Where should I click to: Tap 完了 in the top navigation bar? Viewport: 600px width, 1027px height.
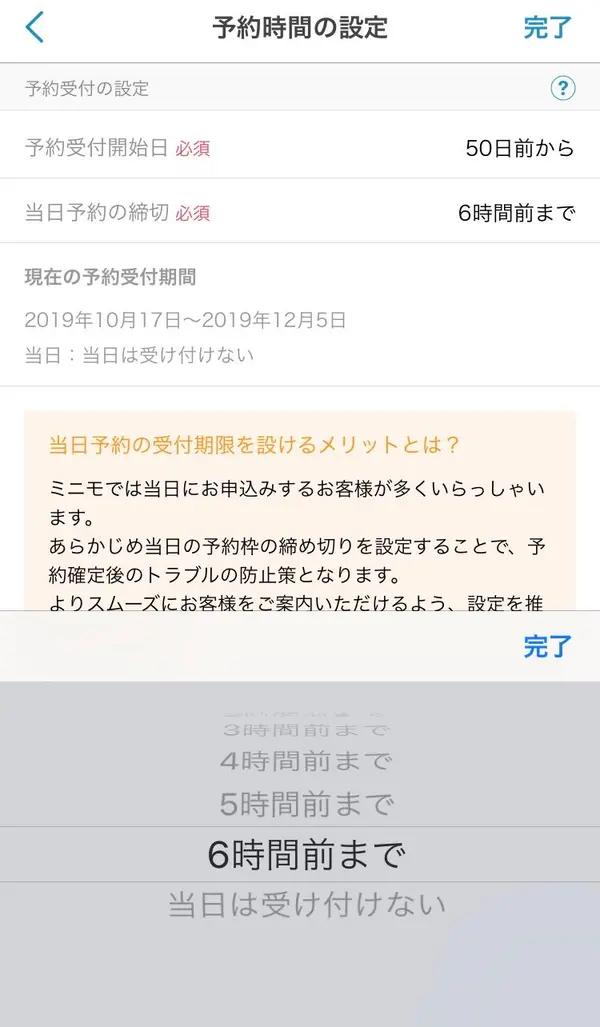[548, 28]
